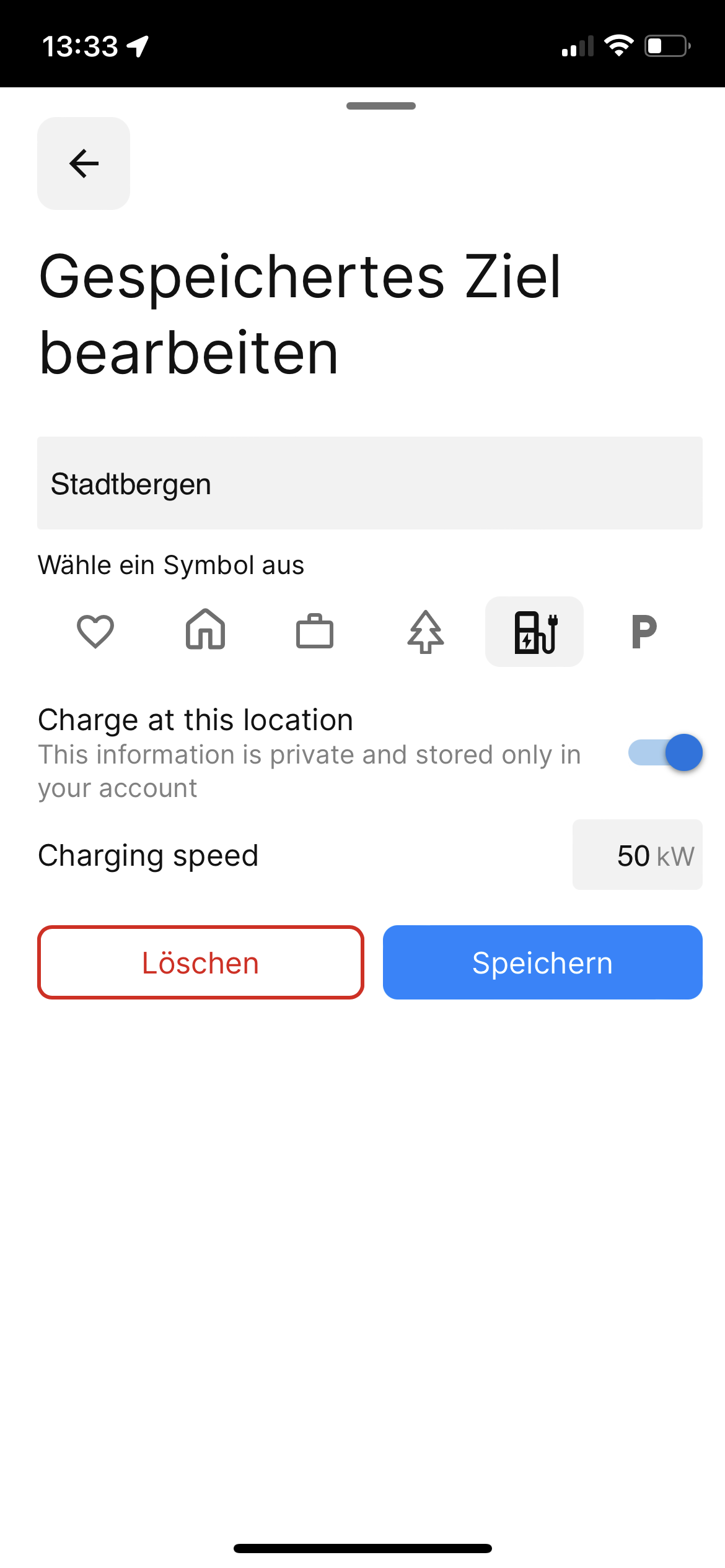Edit the Stadtbergen name field
This screenshot has height=1568, width=725.
coord(369,483)
